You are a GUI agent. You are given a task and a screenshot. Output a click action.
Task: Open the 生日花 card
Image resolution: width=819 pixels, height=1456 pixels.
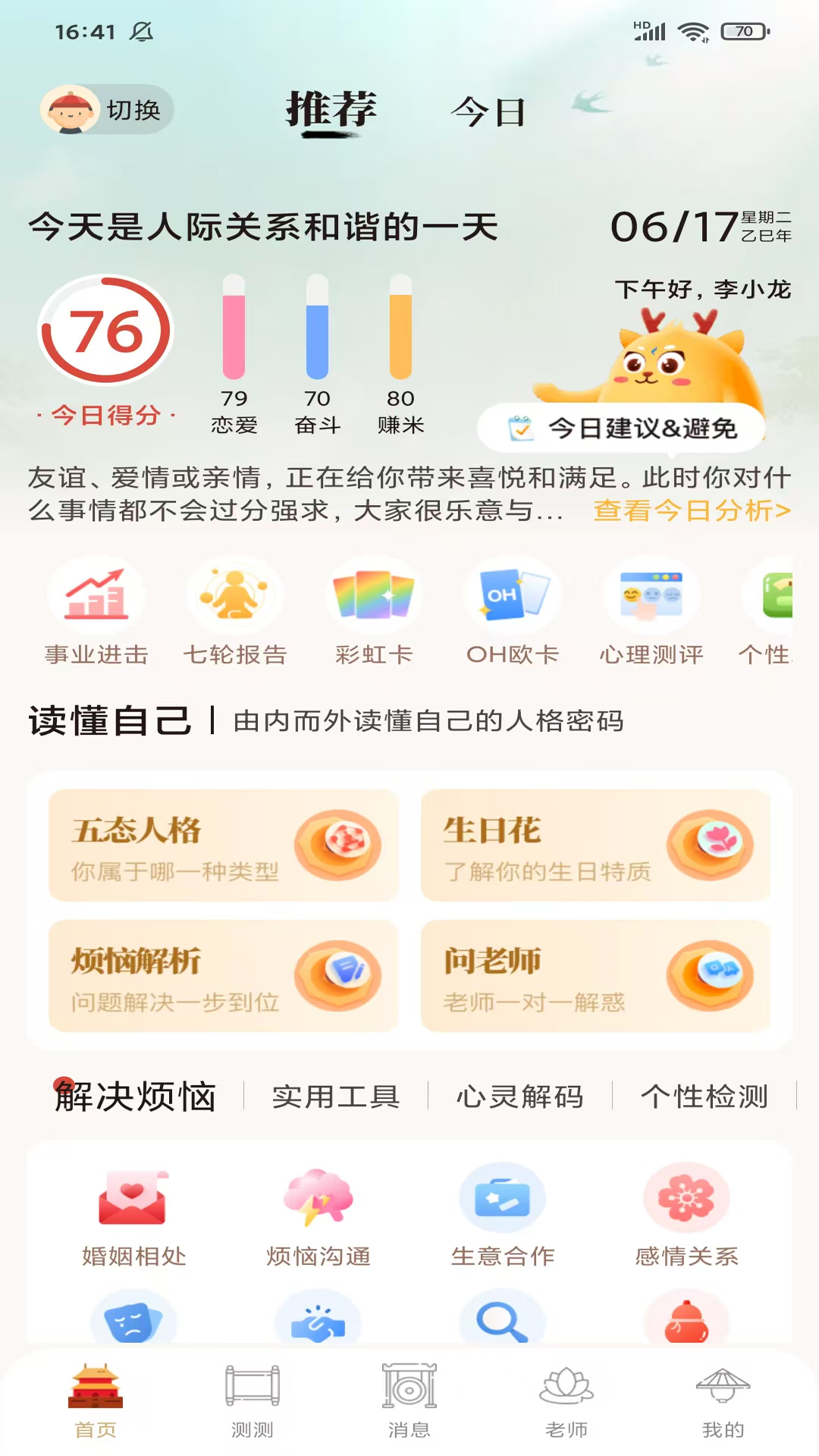point(595,846)
